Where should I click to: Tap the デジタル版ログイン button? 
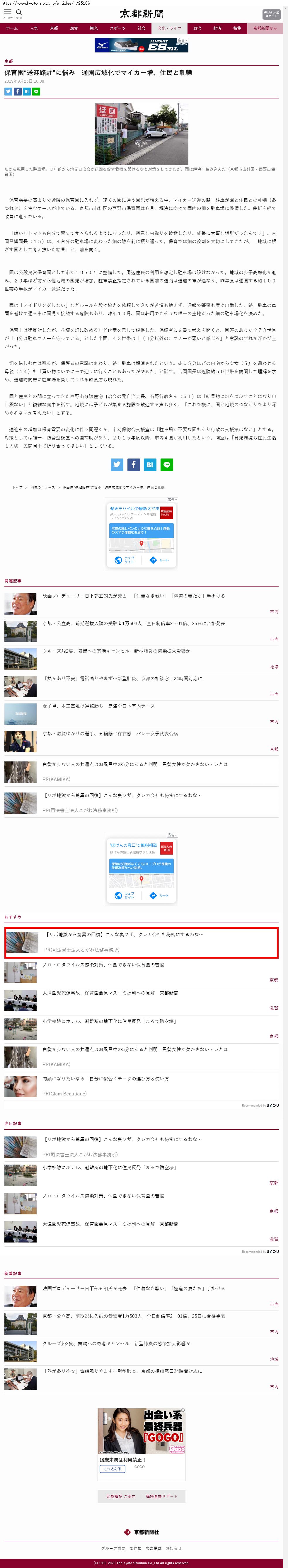point(271,14)
